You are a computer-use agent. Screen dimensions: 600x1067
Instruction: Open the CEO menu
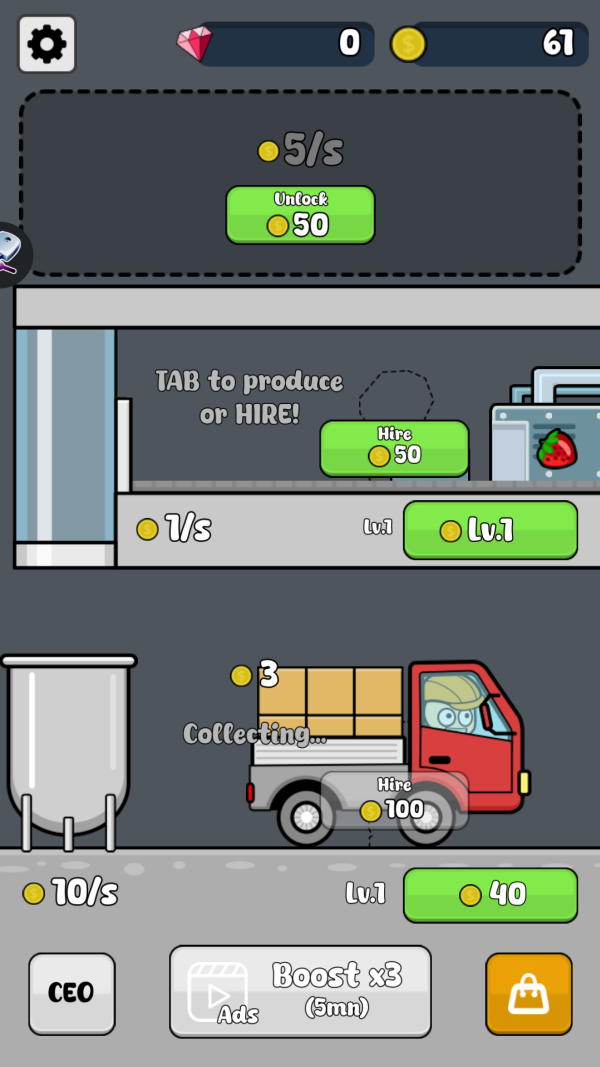(x=72, y=993)
